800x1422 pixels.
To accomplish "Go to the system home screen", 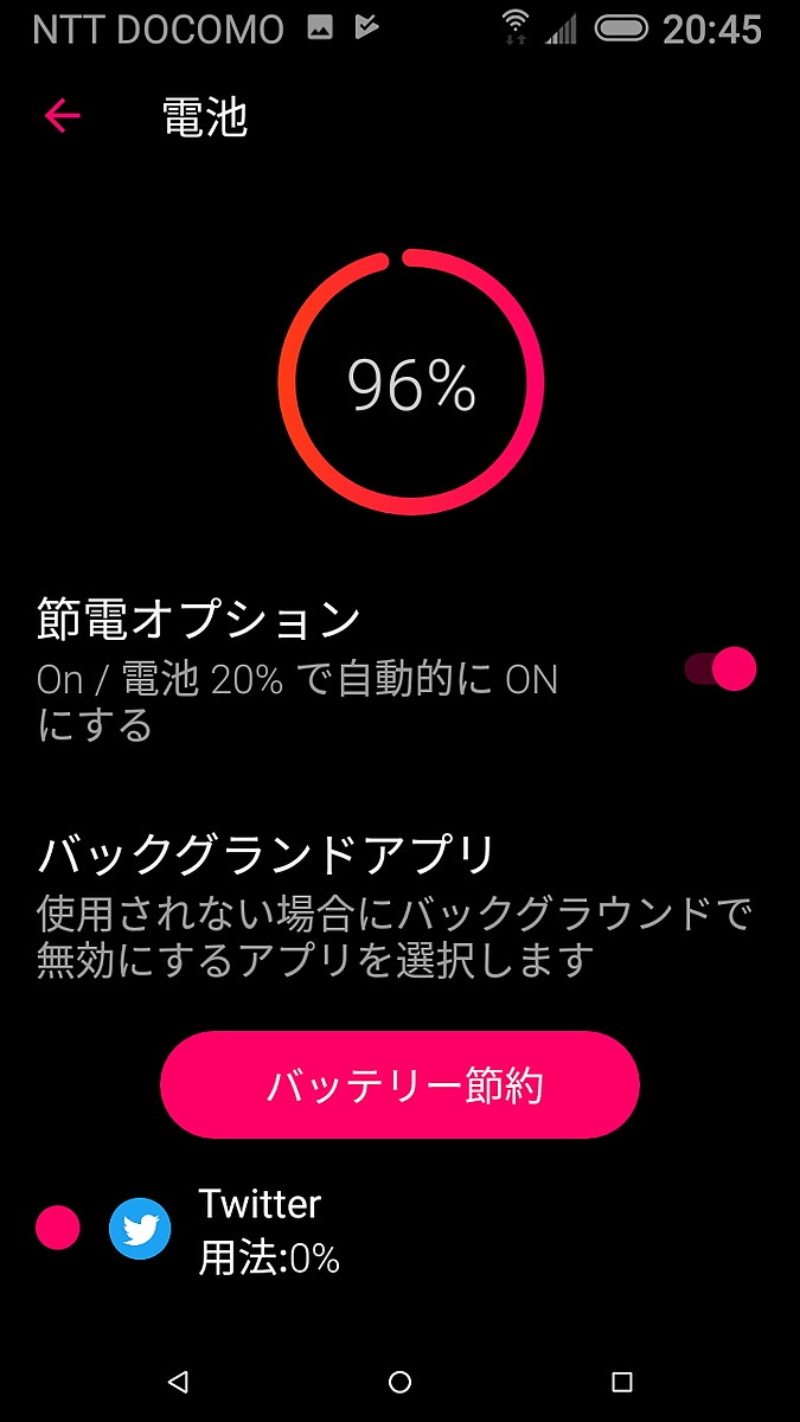I will 400,1382.
